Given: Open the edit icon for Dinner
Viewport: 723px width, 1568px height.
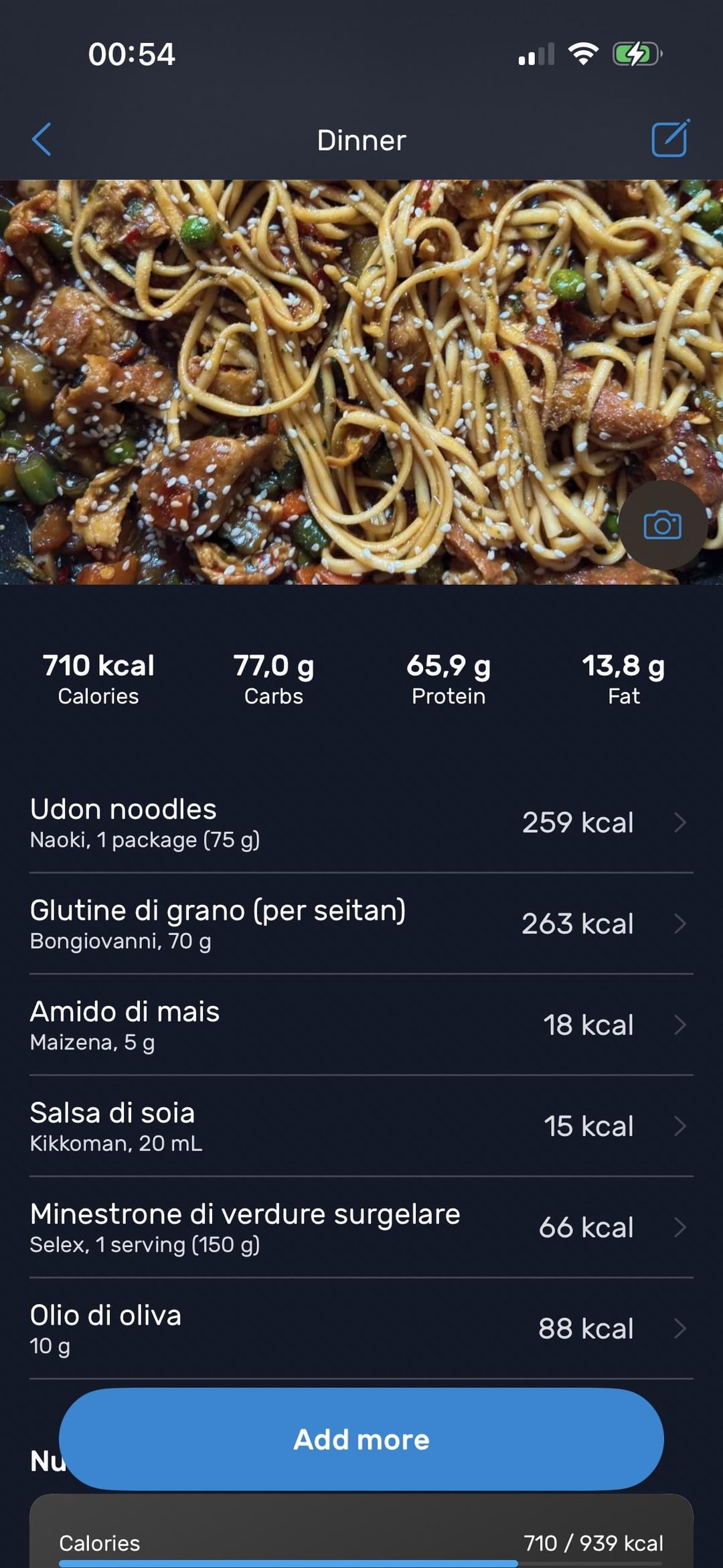Looking at the screenshot, I should [669, 139].
